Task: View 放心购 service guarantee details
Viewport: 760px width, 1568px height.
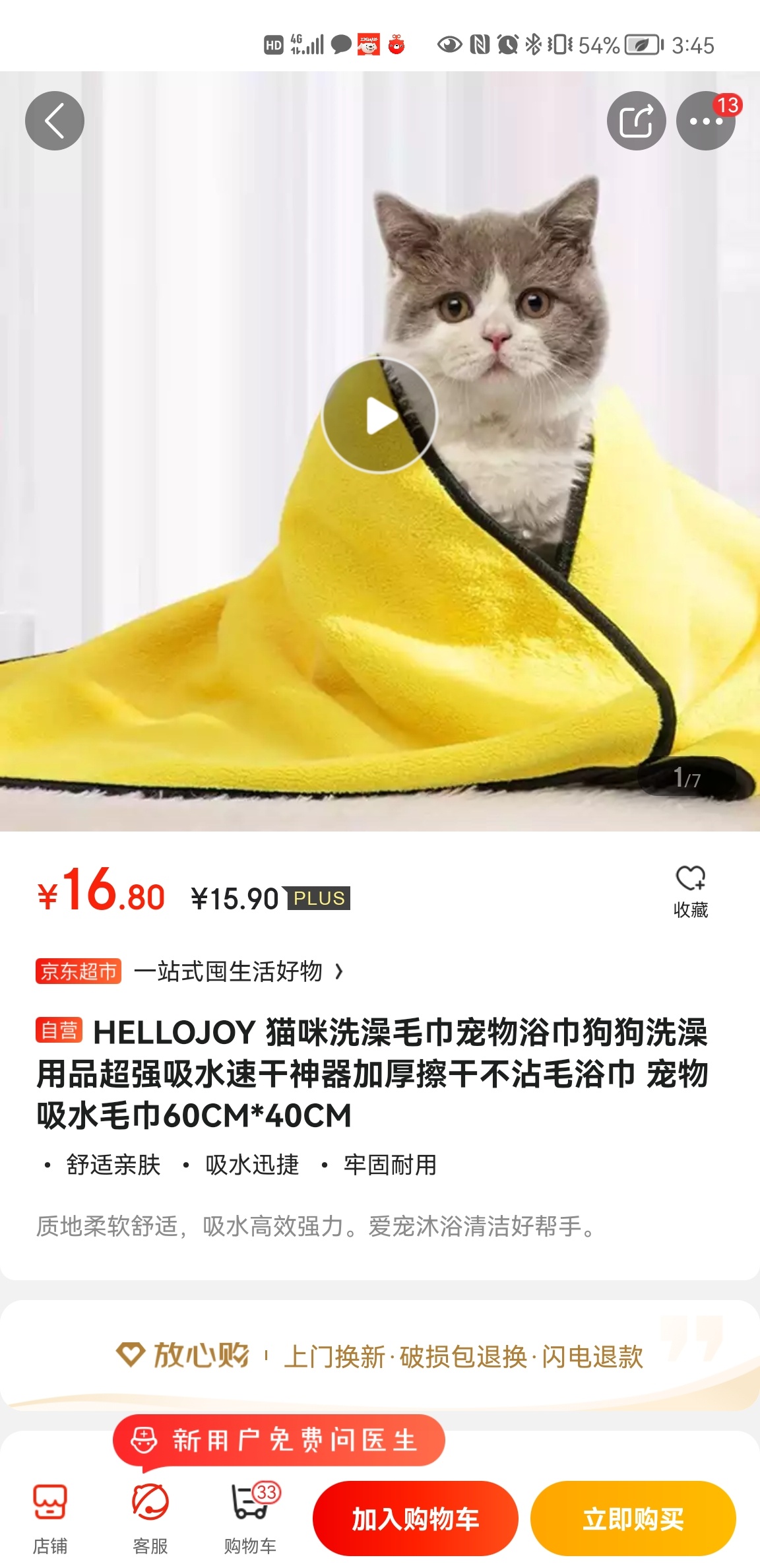Action: [379, 1356]
